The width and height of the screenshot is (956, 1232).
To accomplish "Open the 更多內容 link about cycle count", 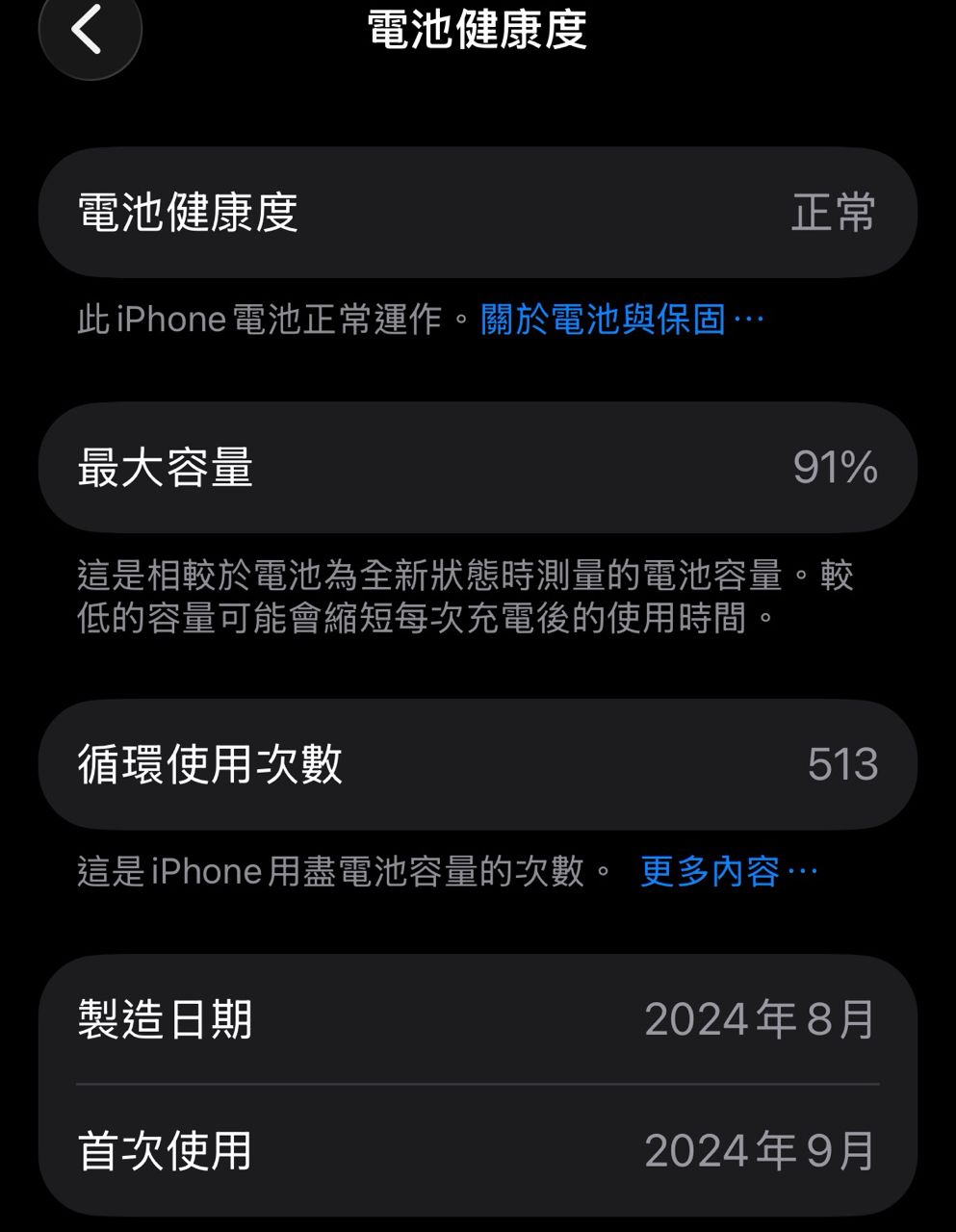I will click(728, 872).
